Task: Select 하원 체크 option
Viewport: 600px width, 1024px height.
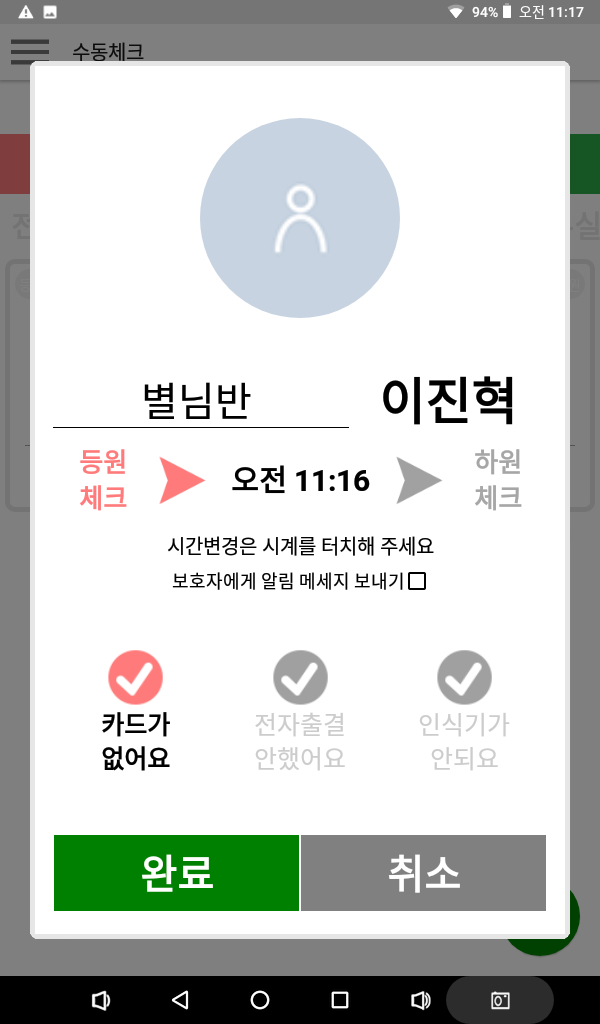Action: pos(498,479)
